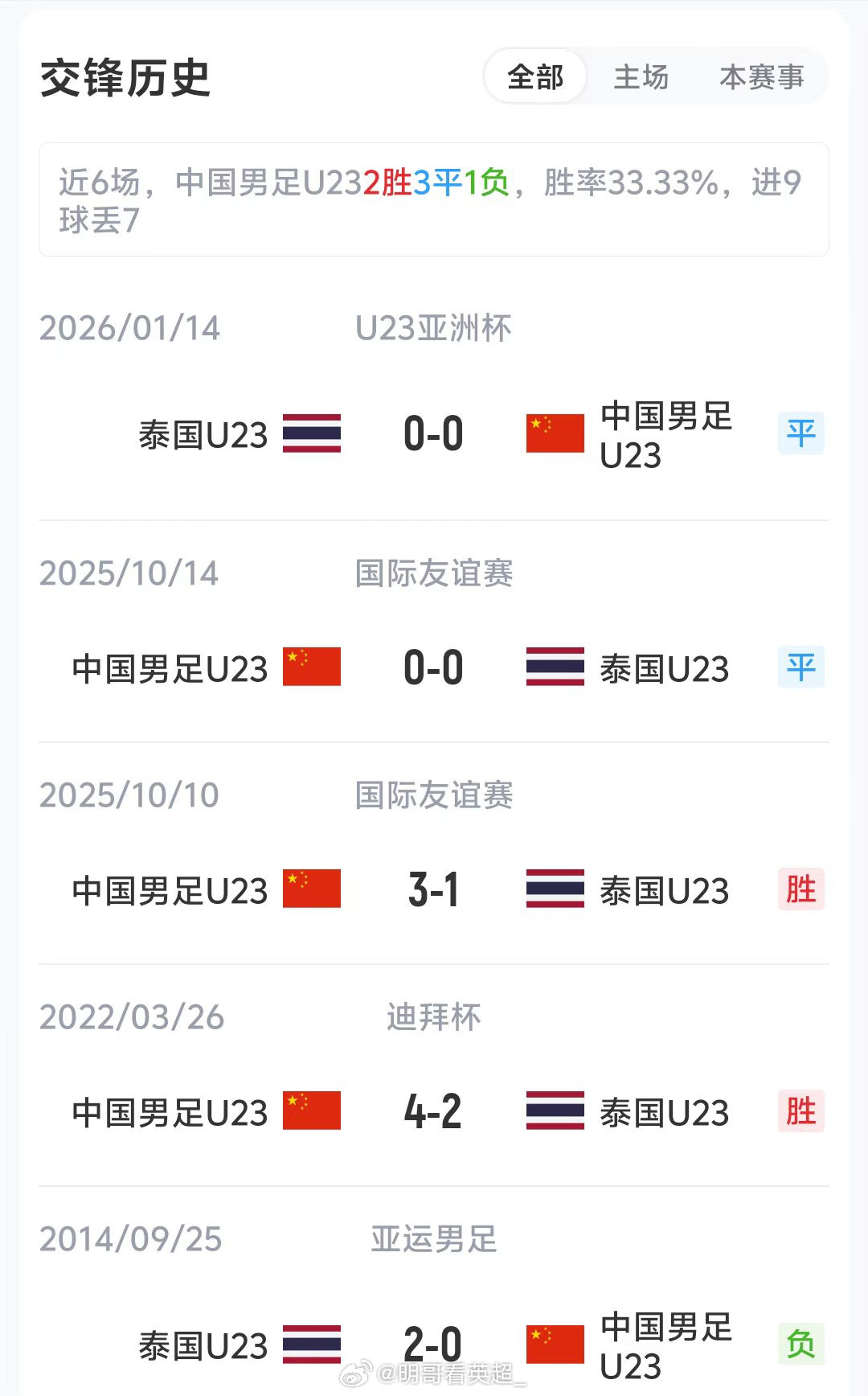Select the China flag in the 2025/10/14 match

click(311, 667)
